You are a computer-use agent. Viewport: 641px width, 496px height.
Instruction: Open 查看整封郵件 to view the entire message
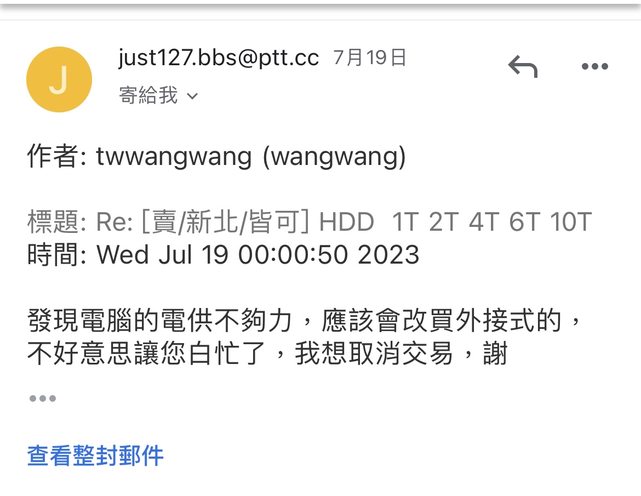(95, 456)
